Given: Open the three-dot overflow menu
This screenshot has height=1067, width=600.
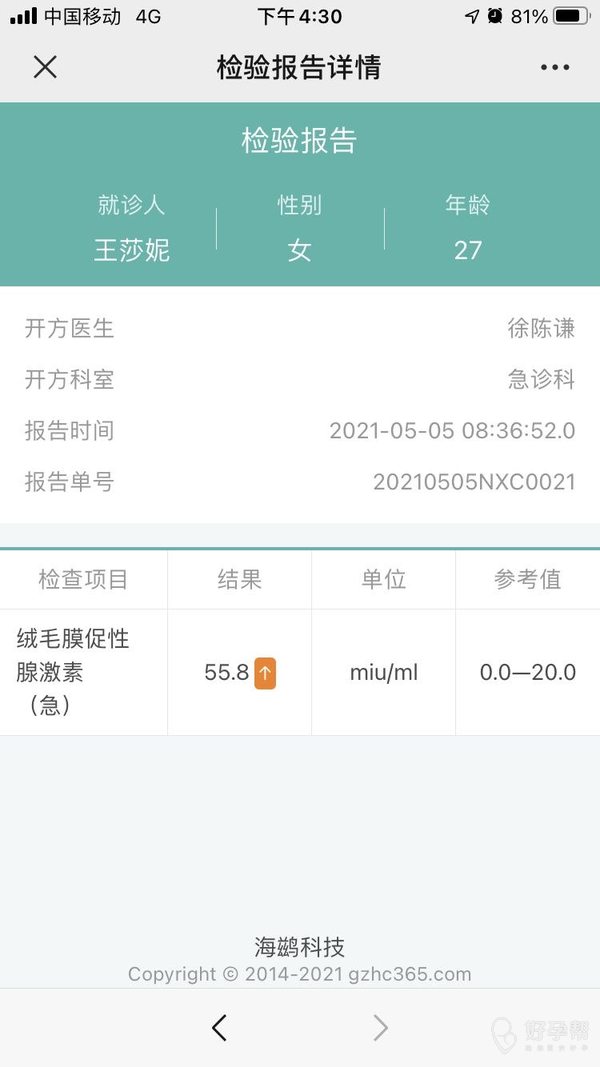Looking at the screenshot, I should 555,67.
